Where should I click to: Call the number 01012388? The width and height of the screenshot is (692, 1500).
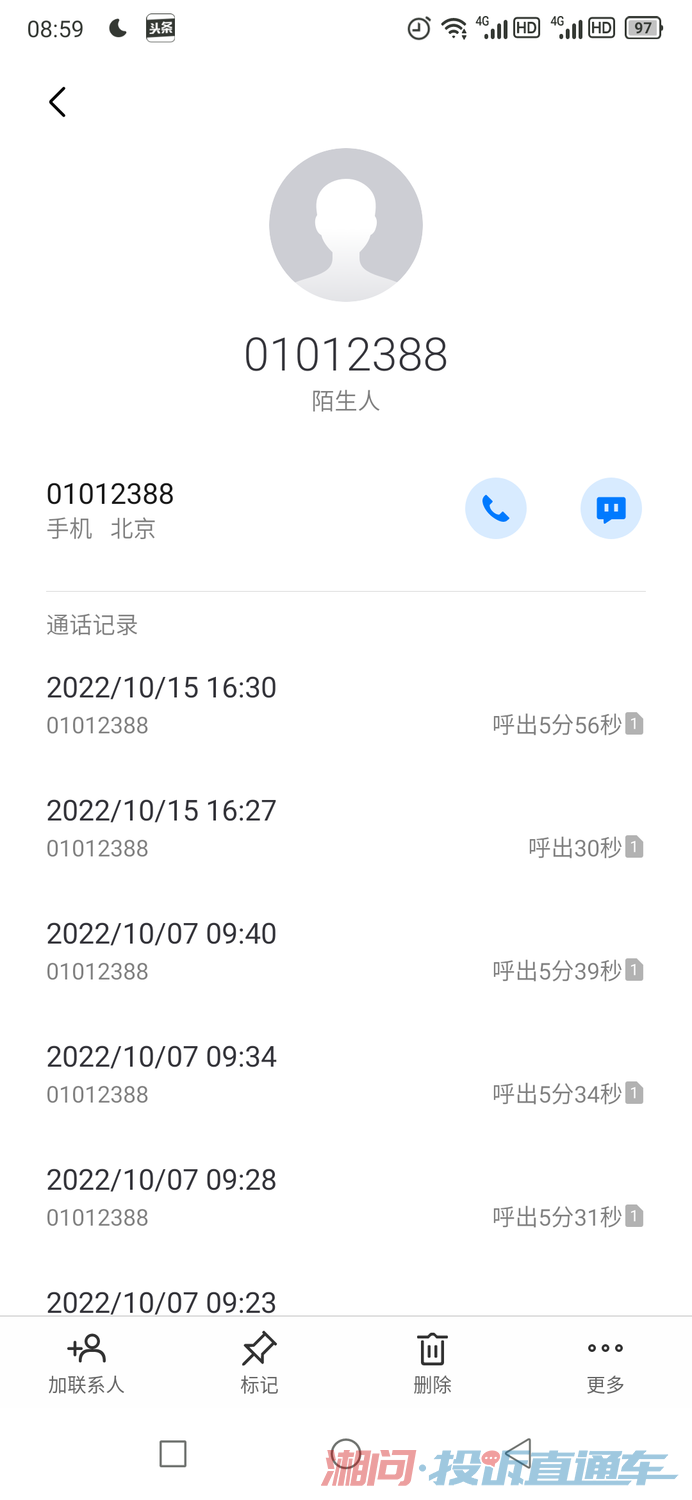[495, 509]
